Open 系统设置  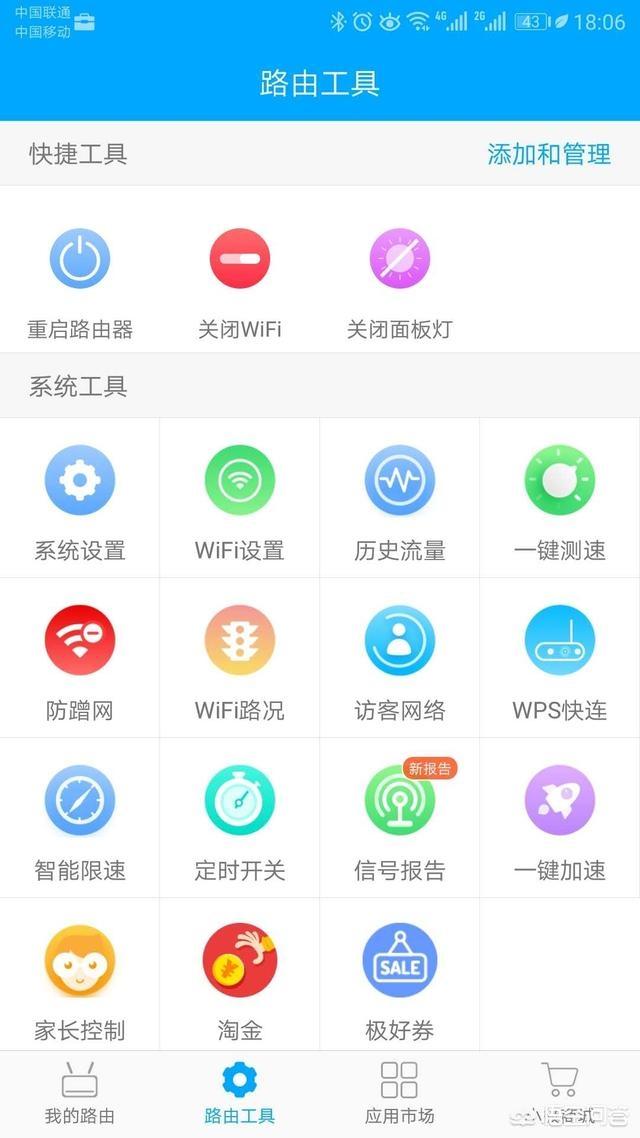pos(80,498)
